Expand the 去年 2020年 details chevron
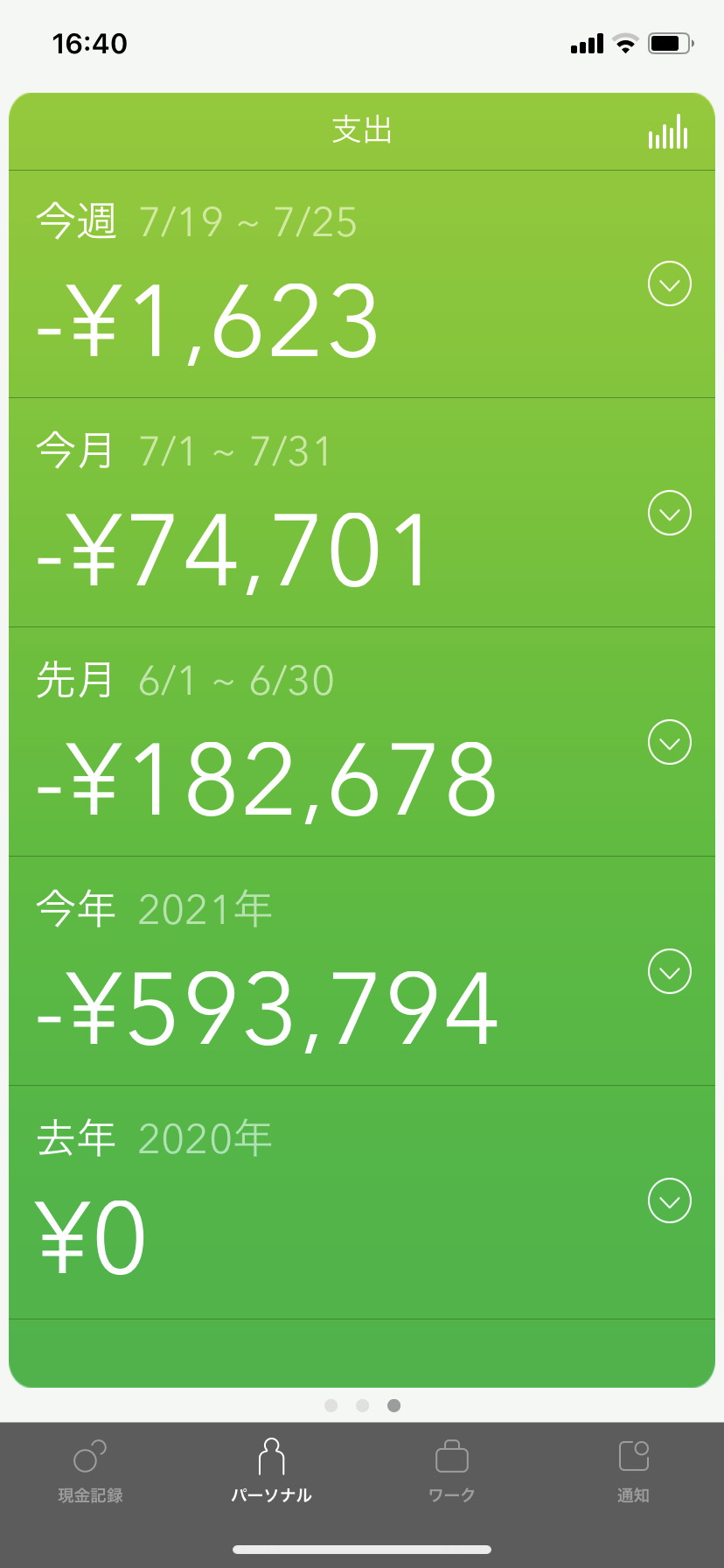 pyautogui.click(x=670, y=1200)
